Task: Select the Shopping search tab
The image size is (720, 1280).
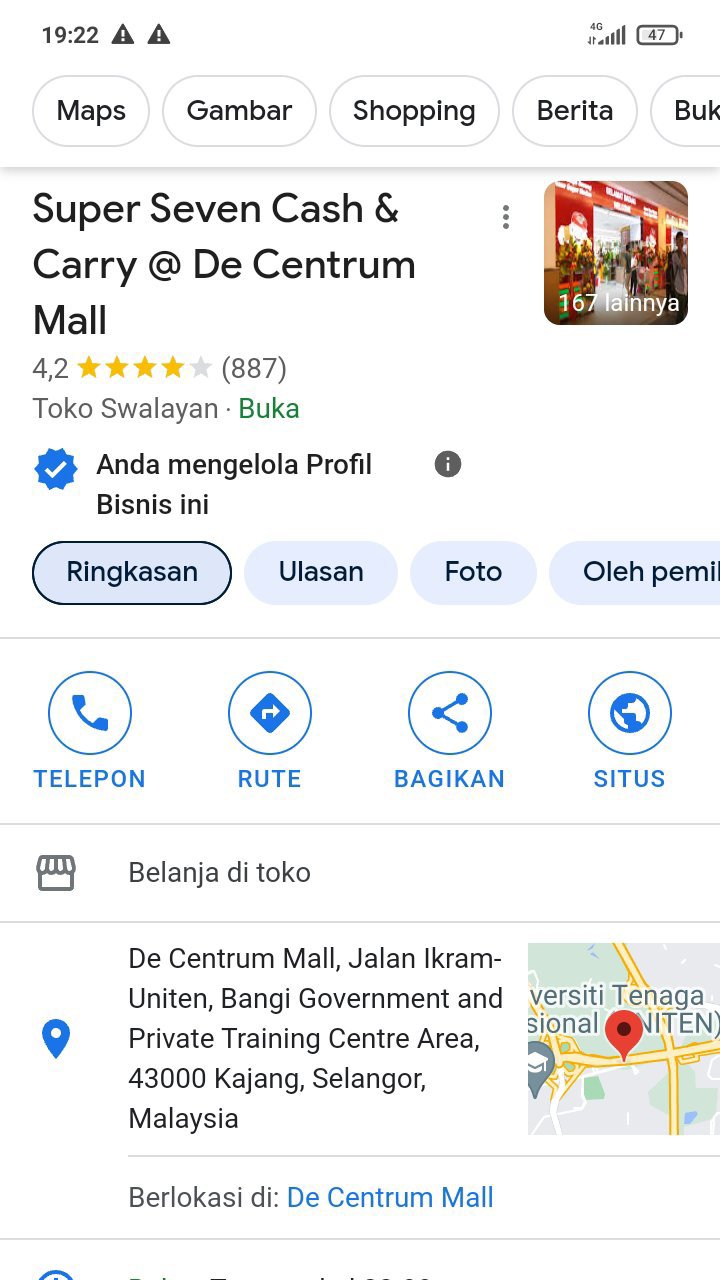Action: (x=414, y=111)
